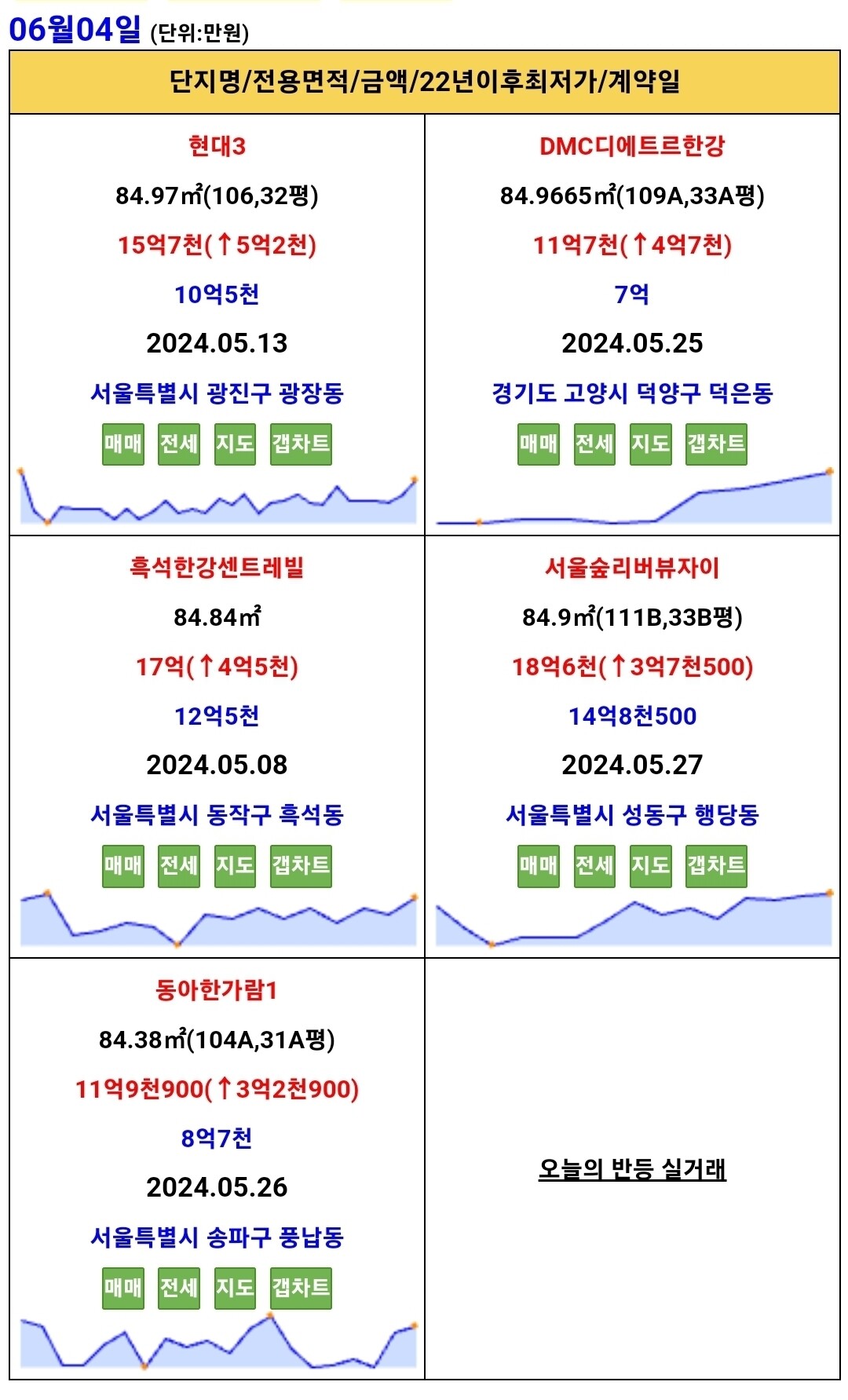Open 갭차트 for 동아한가람1
The height and width of the screenshot is (1400, 848).
click(x=301, y=1289)
